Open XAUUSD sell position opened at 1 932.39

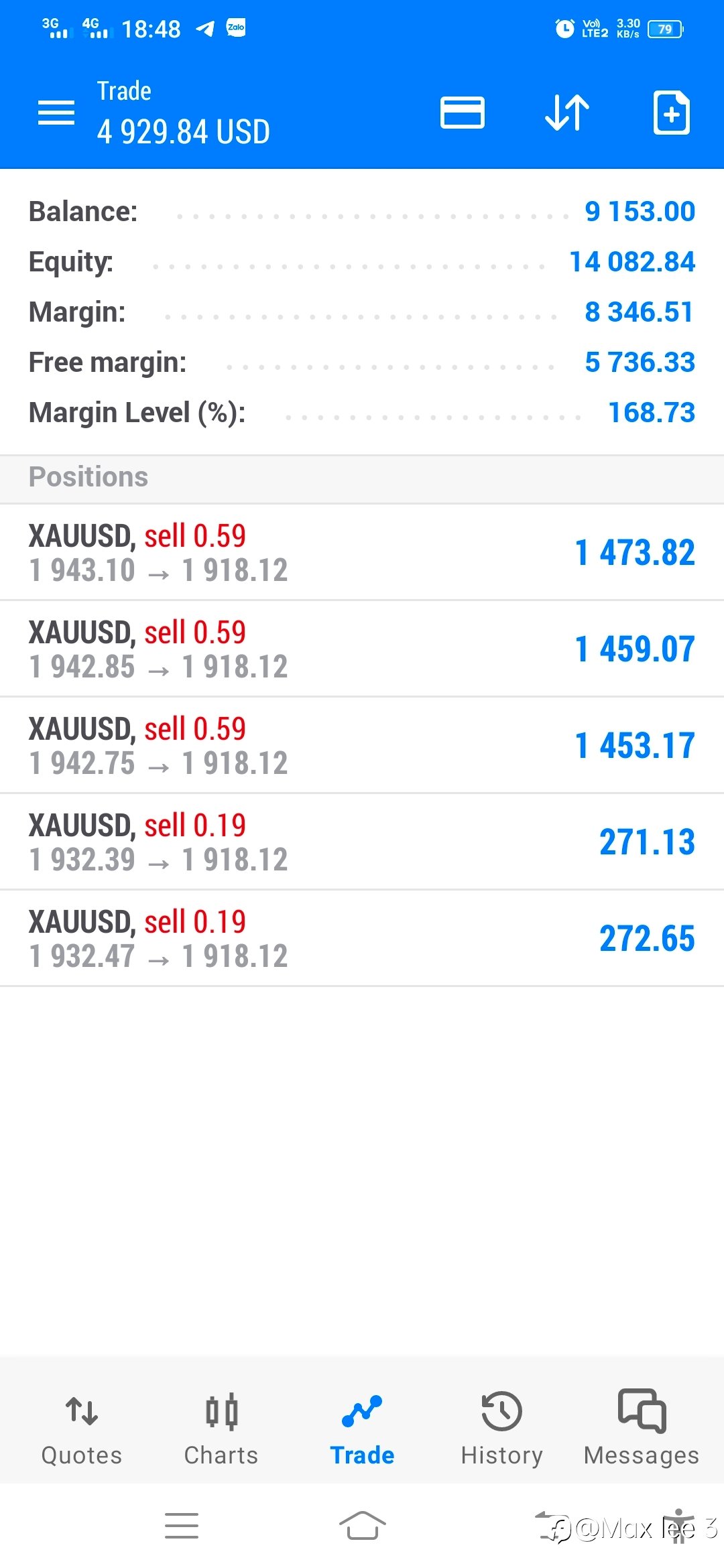coord(362,842)
